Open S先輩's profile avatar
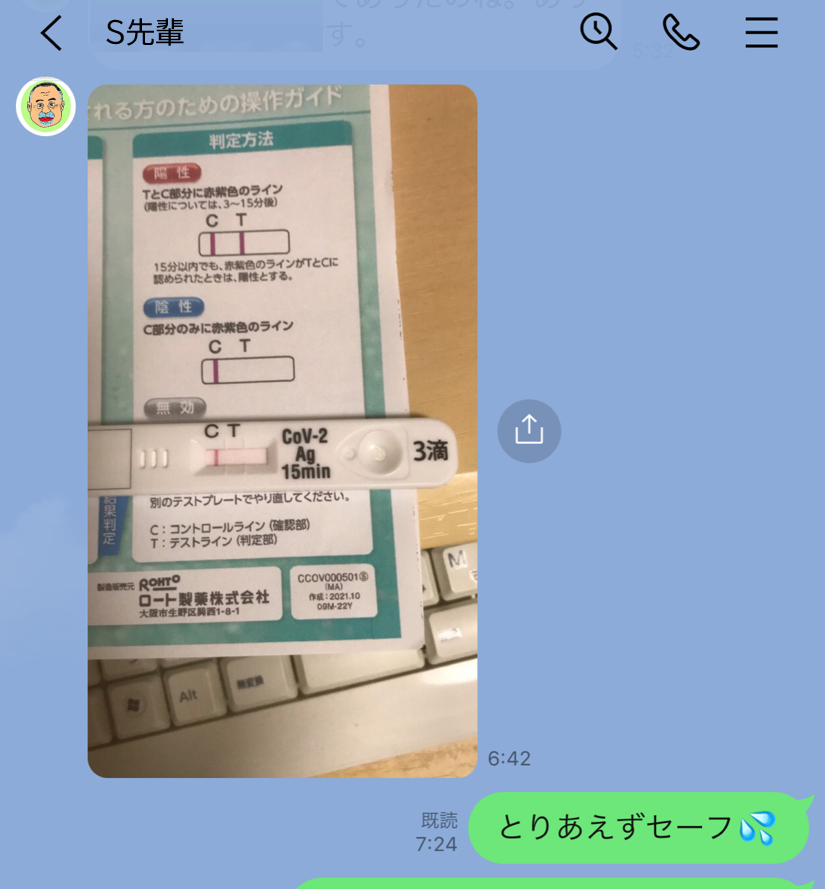825x889 pixels. (x=46, y=106)
